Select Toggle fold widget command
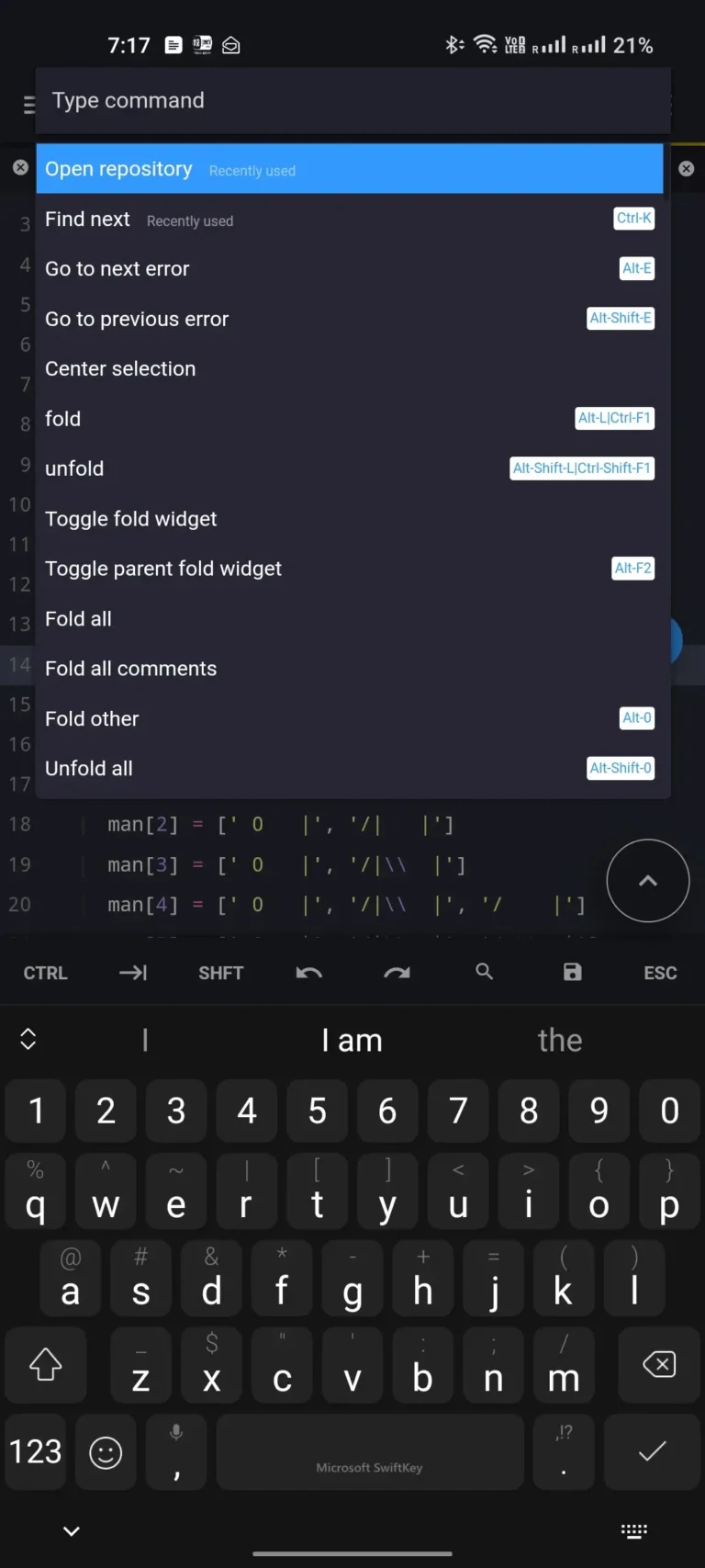705x1568 pixels. click(349, 519)
